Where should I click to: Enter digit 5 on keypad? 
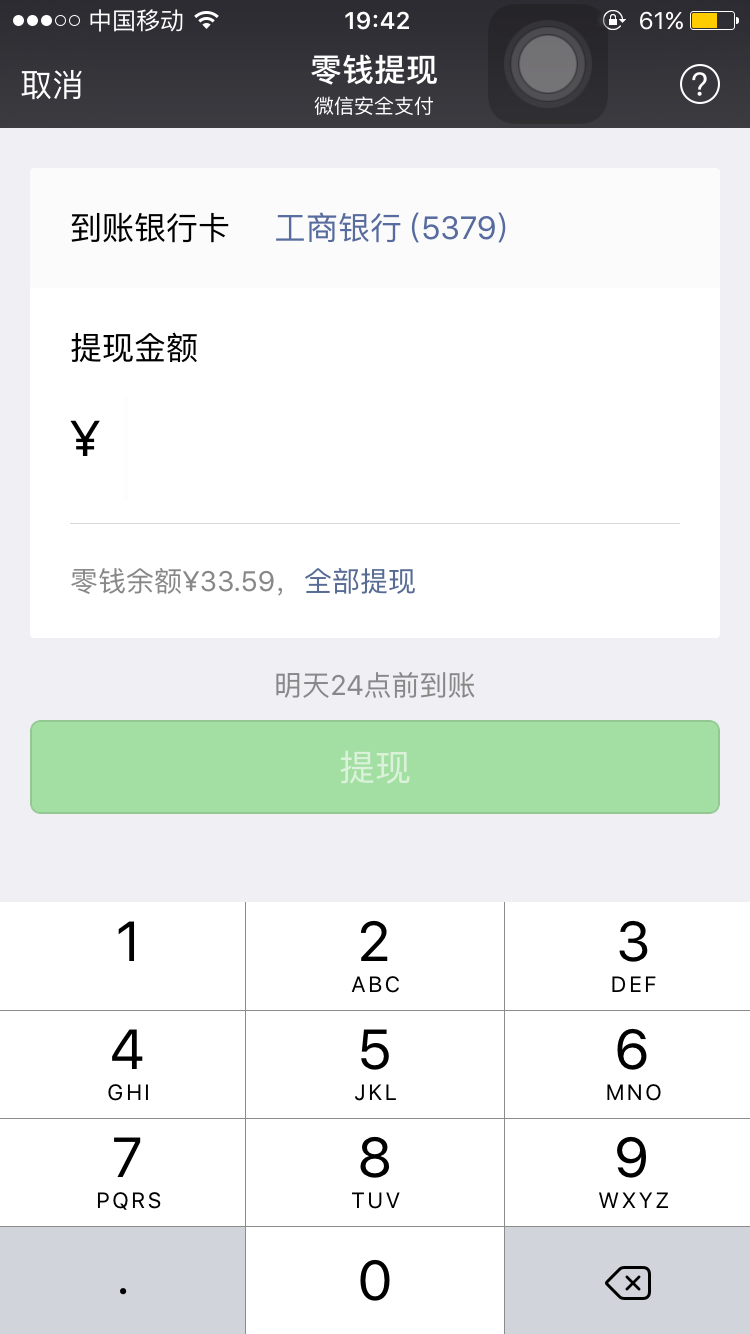click(375, 1064)
